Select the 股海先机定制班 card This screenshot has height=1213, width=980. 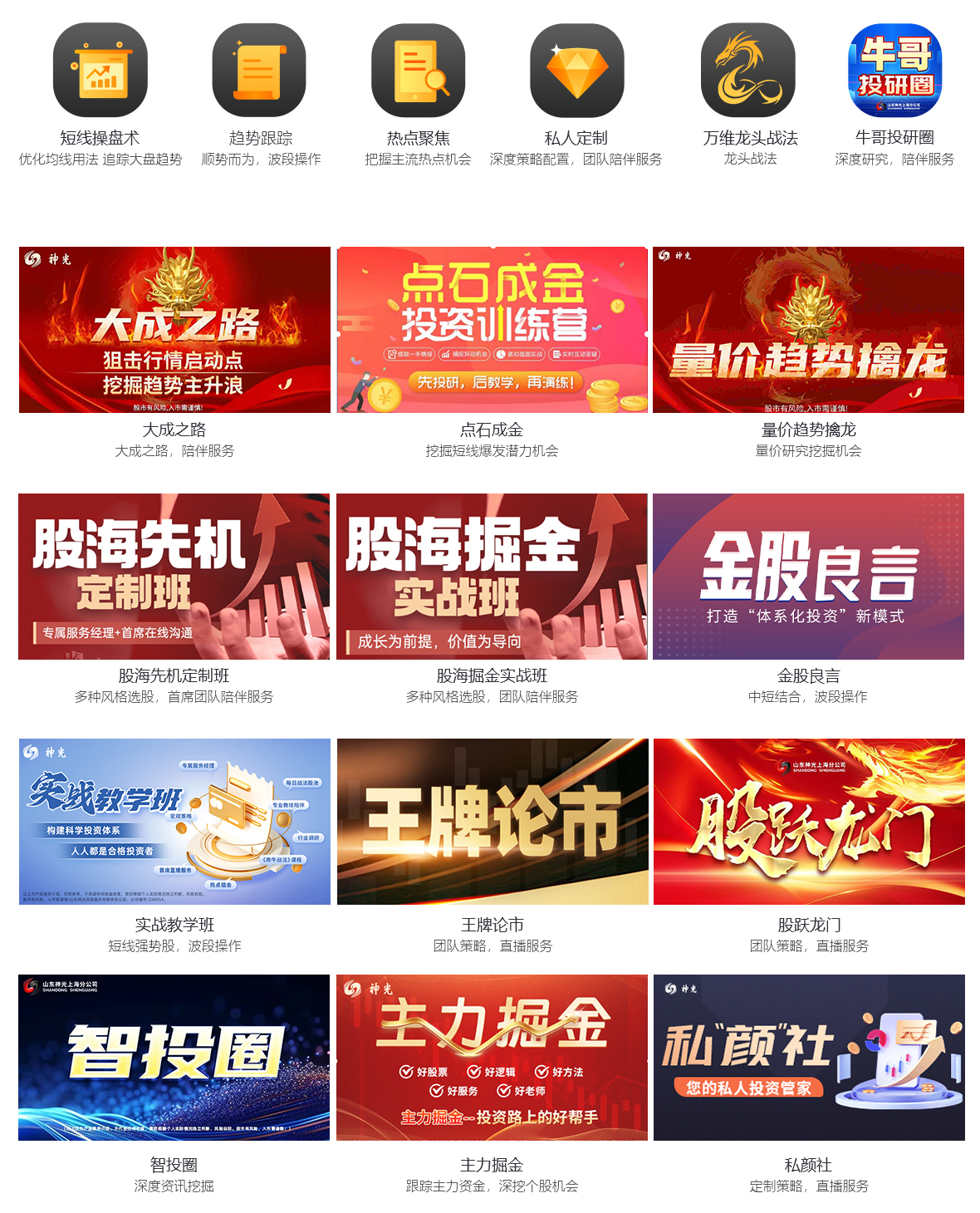[x=174, y=577]
